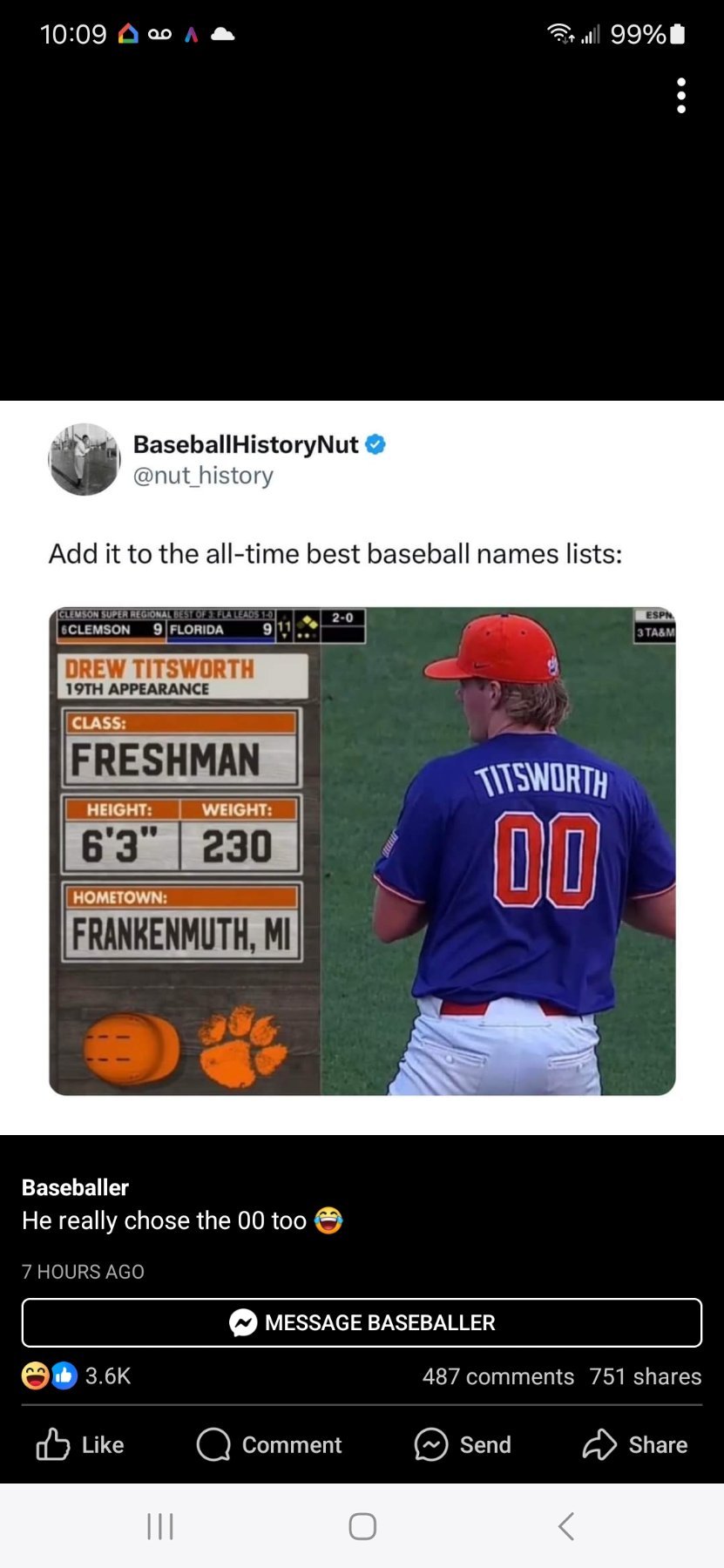Tap the Message Baseballer button
This screenshot has height=1568, width=724.
[362, 1322]
